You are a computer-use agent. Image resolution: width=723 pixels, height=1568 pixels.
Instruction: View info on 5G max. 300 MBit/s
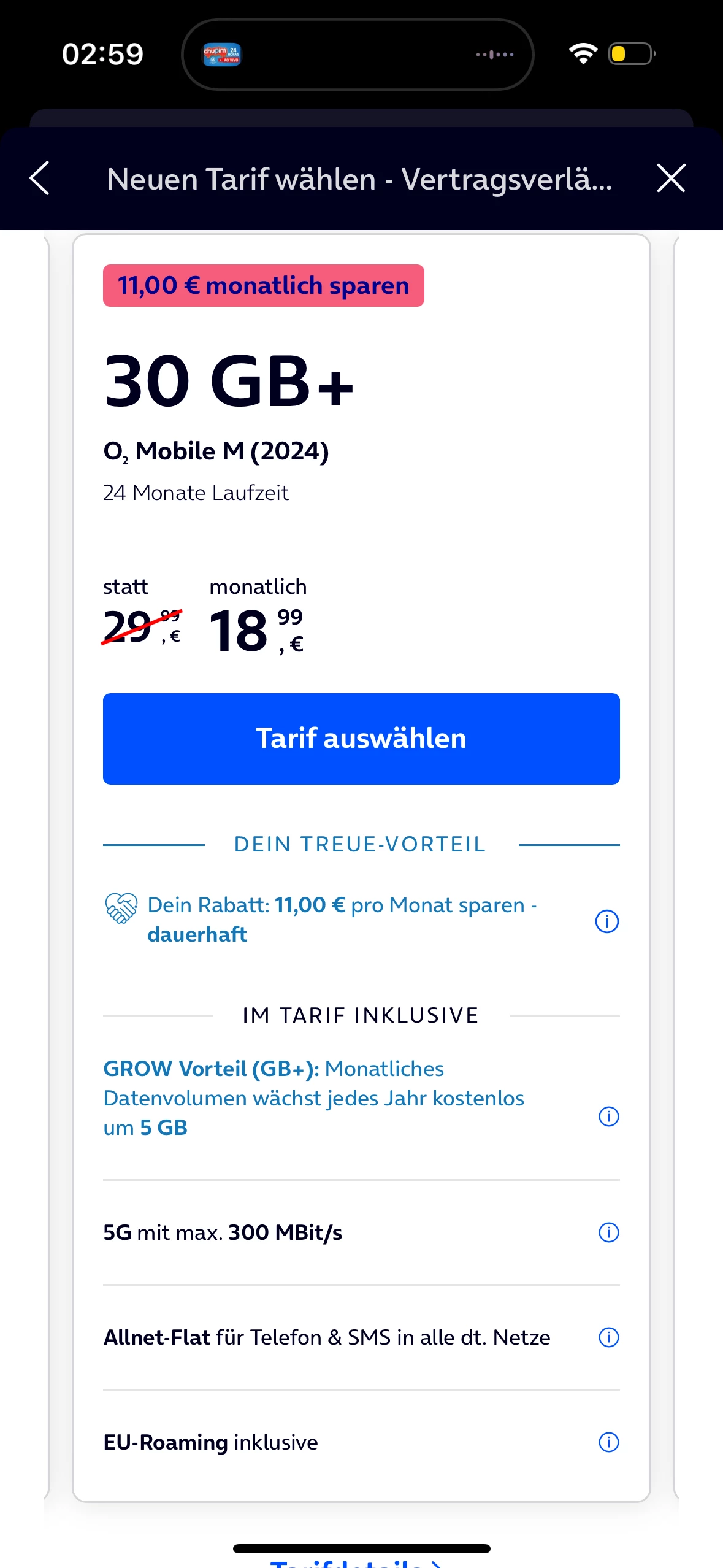click(x=608, y=1232)
